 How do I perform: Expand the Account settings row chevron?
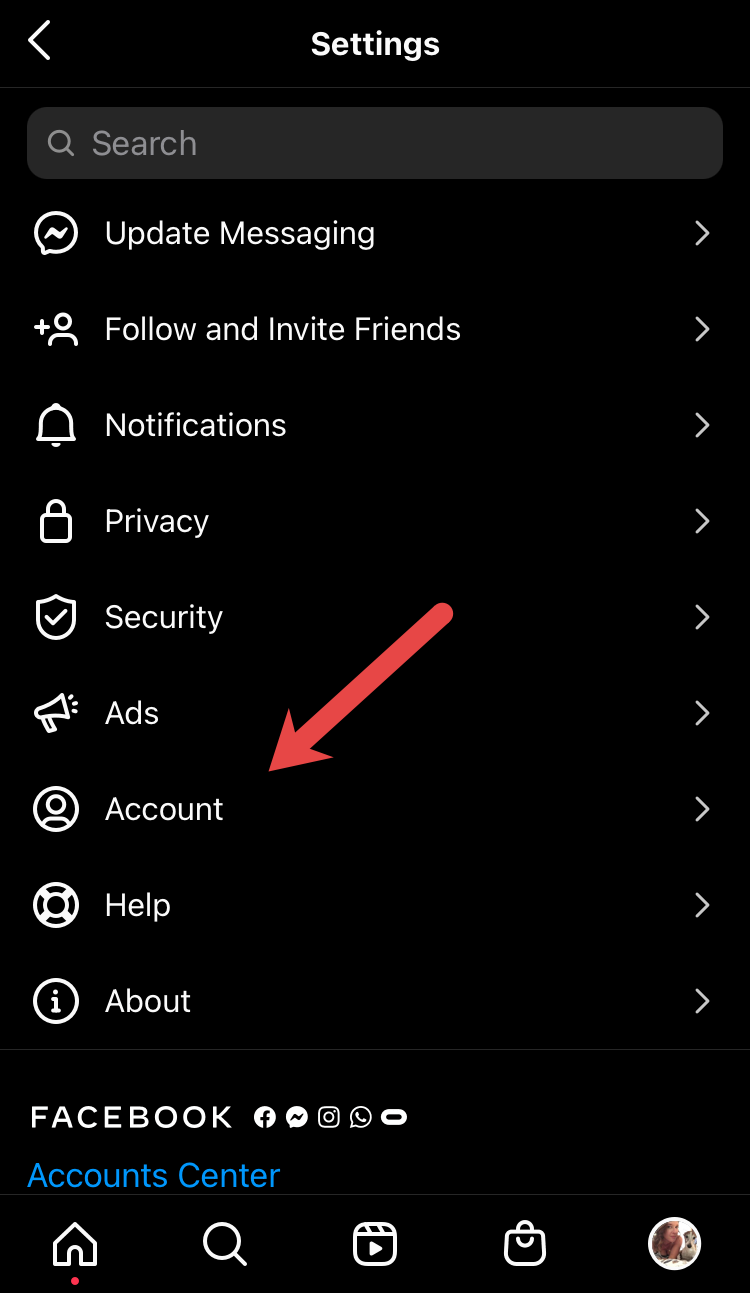[703, 809]
